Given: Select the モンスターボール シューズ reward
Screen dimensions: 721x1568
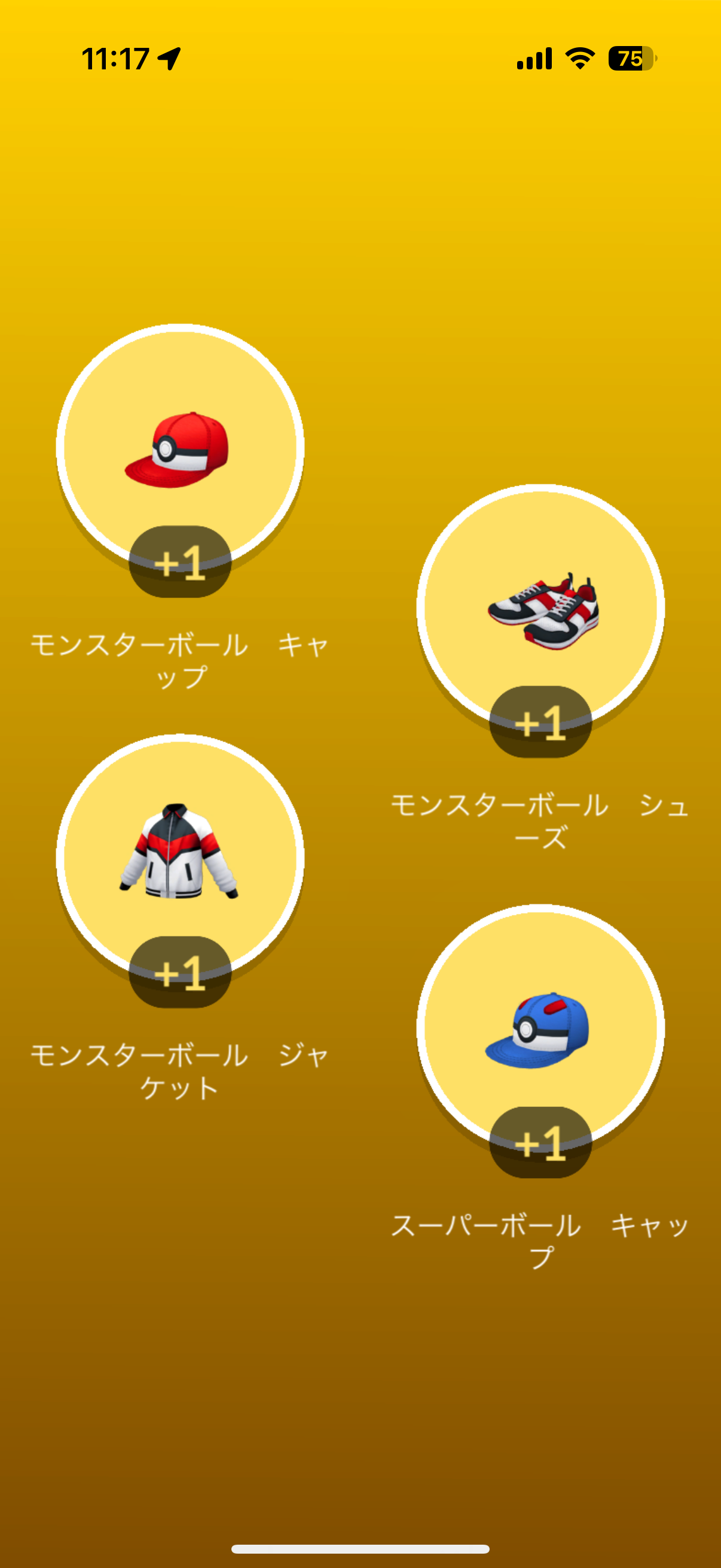Looking at the screenshot, I should 540,609.
